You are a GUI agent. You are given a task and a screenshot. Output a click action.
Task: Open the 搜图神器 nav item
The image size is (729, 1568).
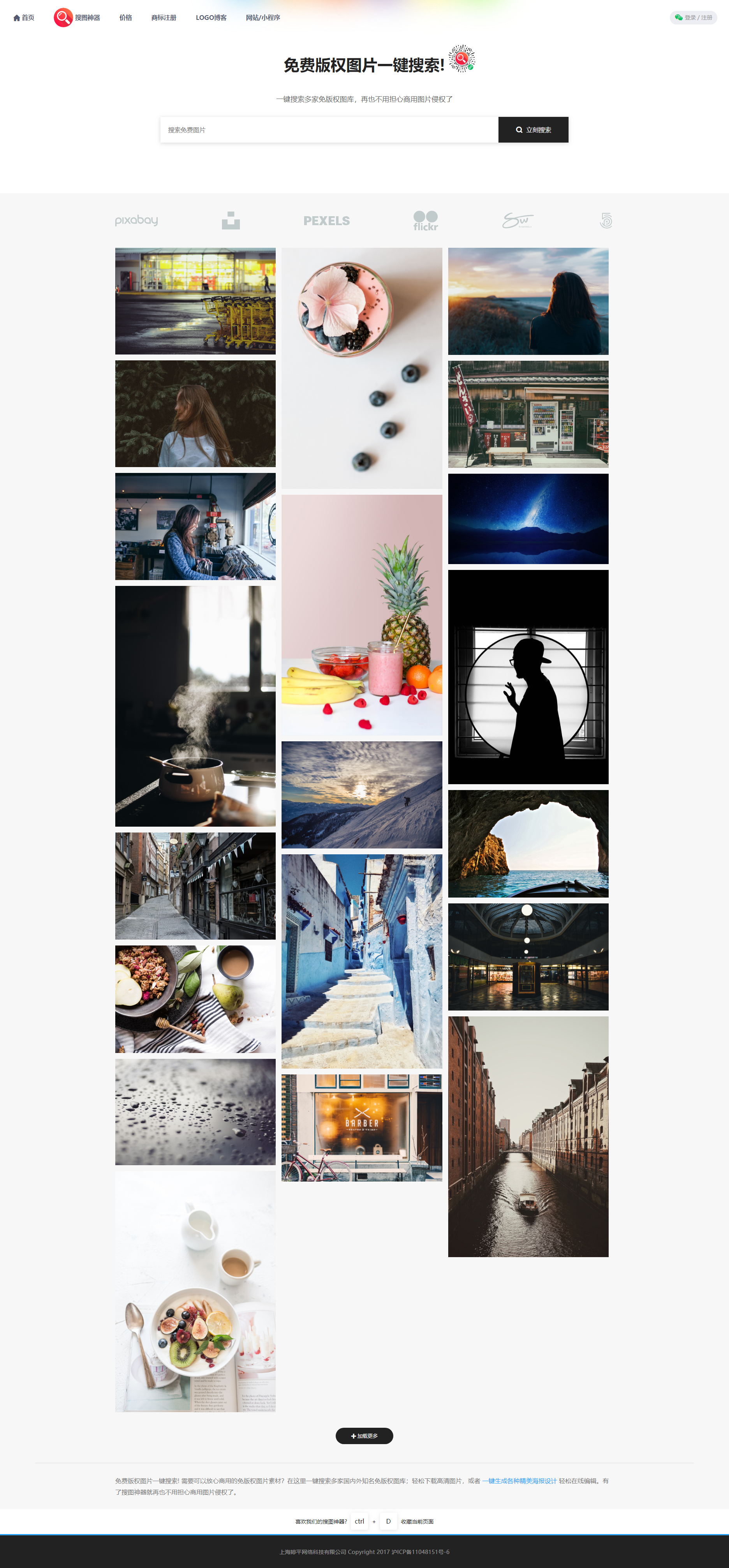[77, 18]
